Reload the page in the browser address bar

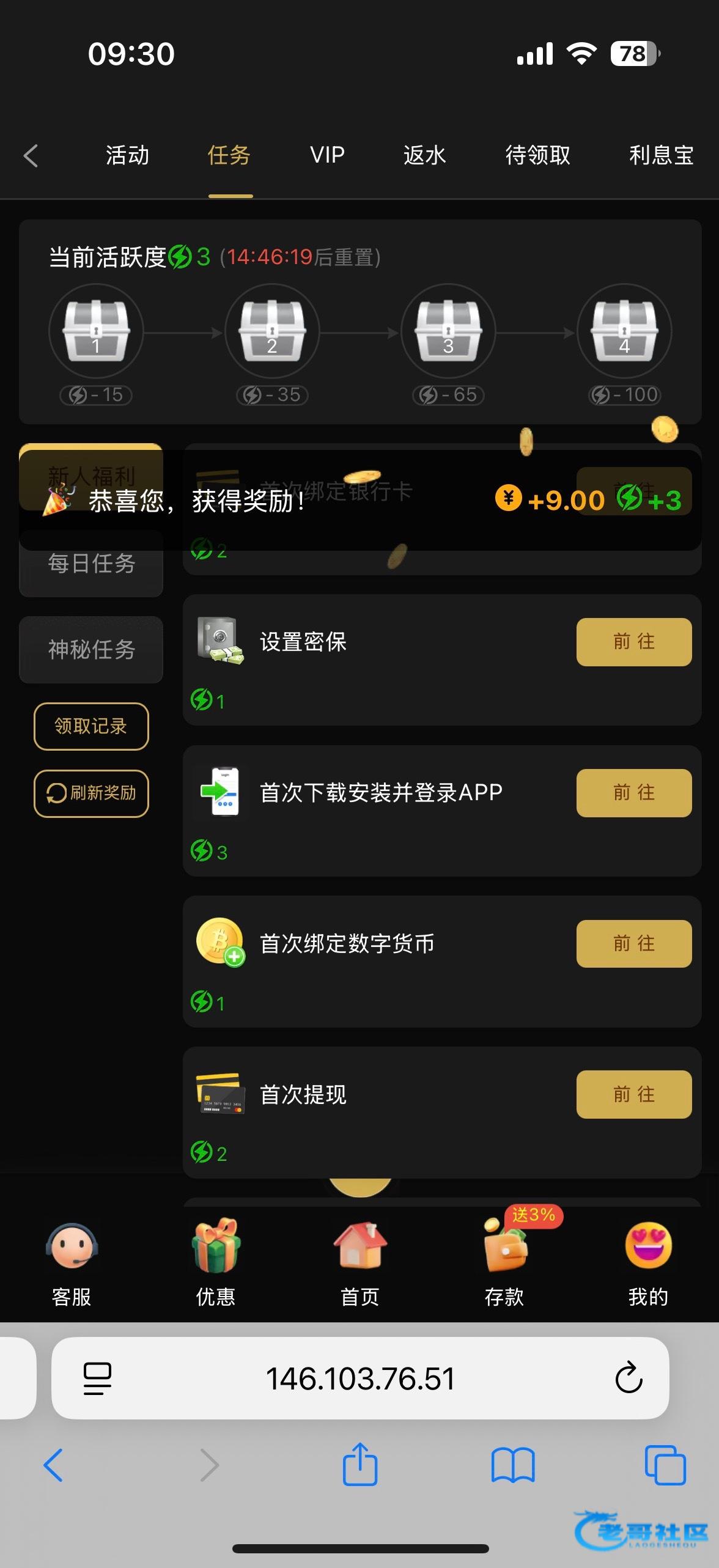click(x=628, y=1378)
